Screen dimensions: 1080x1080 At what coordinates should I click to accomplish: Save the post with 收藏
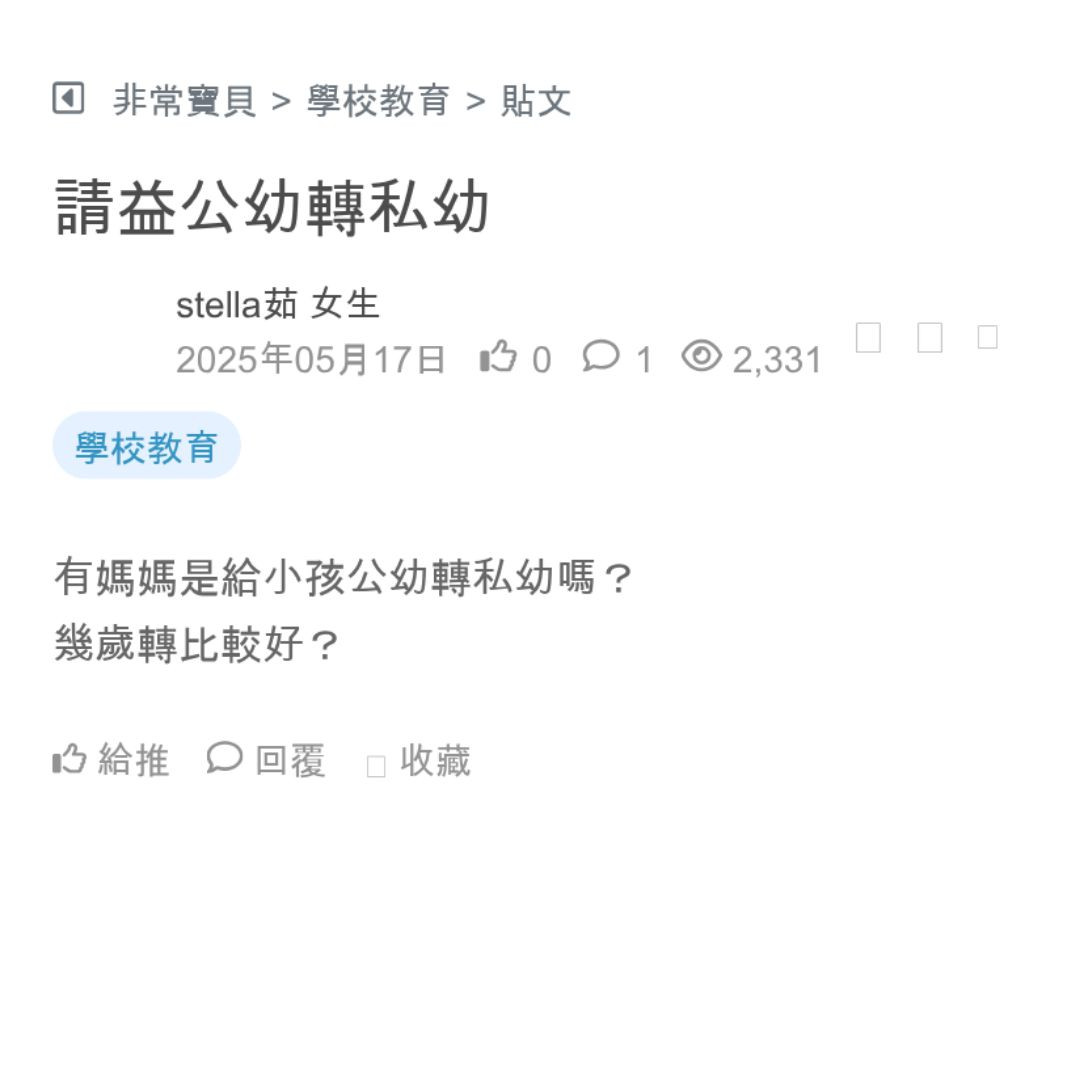coord(420,762)
